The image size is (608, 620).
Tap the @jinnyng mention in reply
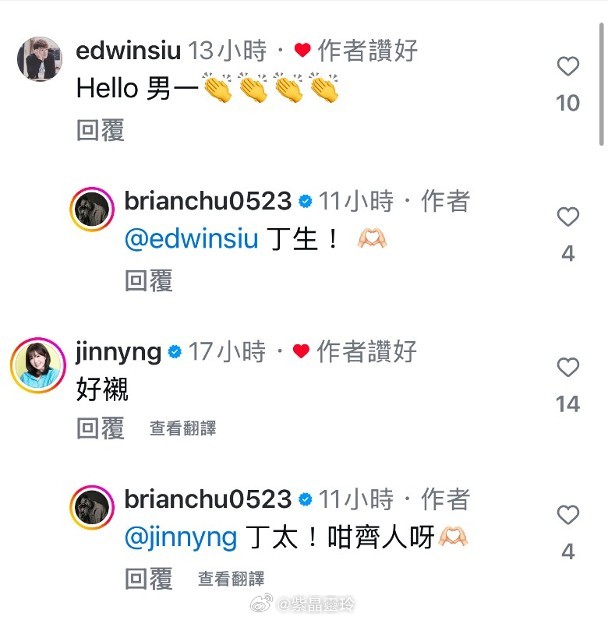180,538
